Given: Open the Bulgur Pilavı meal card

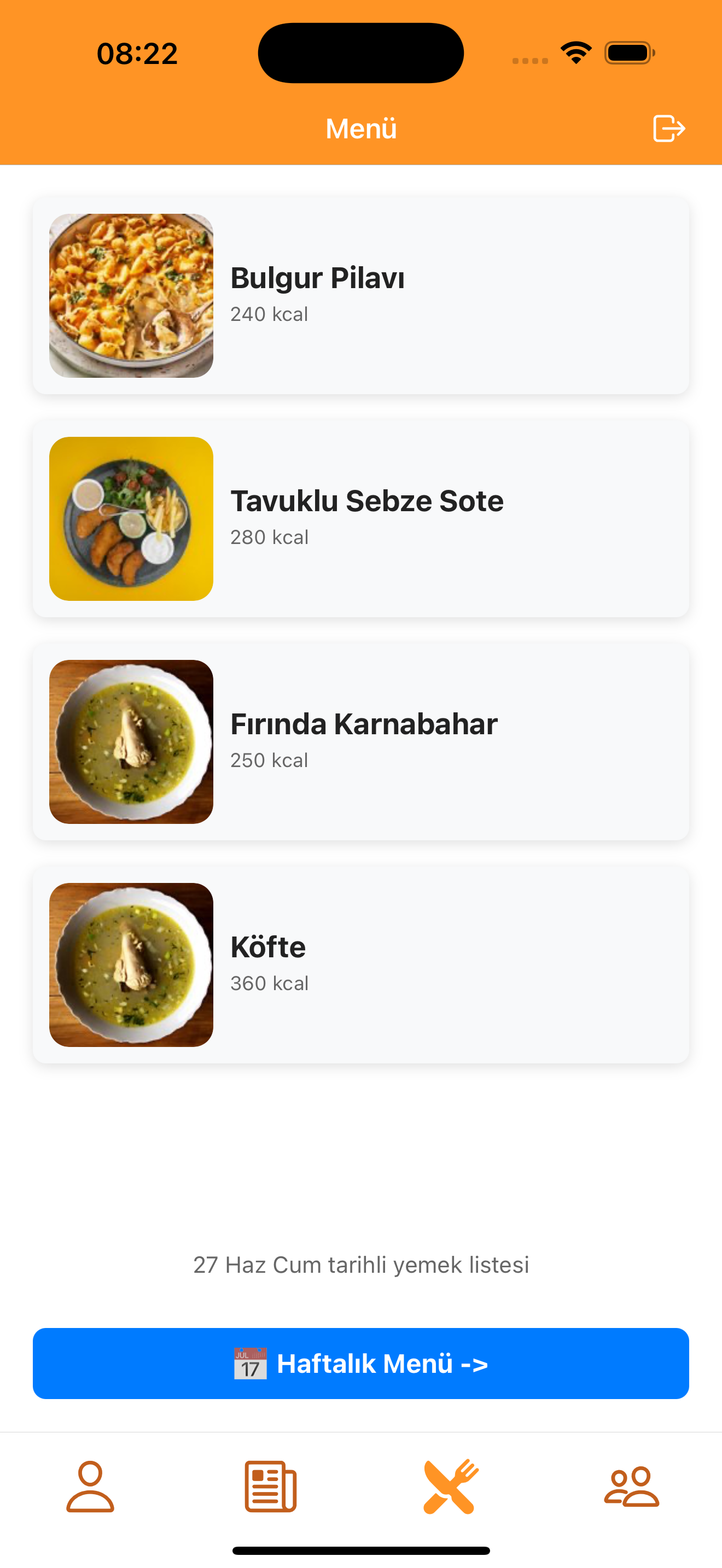Looking at the screenshot, I should (360, 295).
